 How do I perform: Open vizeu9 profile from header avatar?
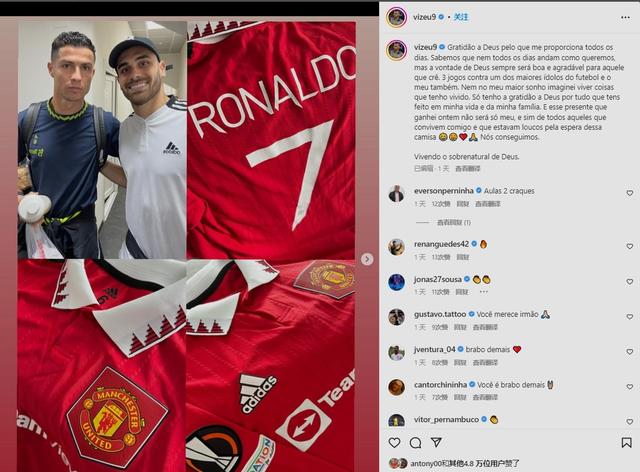(397, 16)
